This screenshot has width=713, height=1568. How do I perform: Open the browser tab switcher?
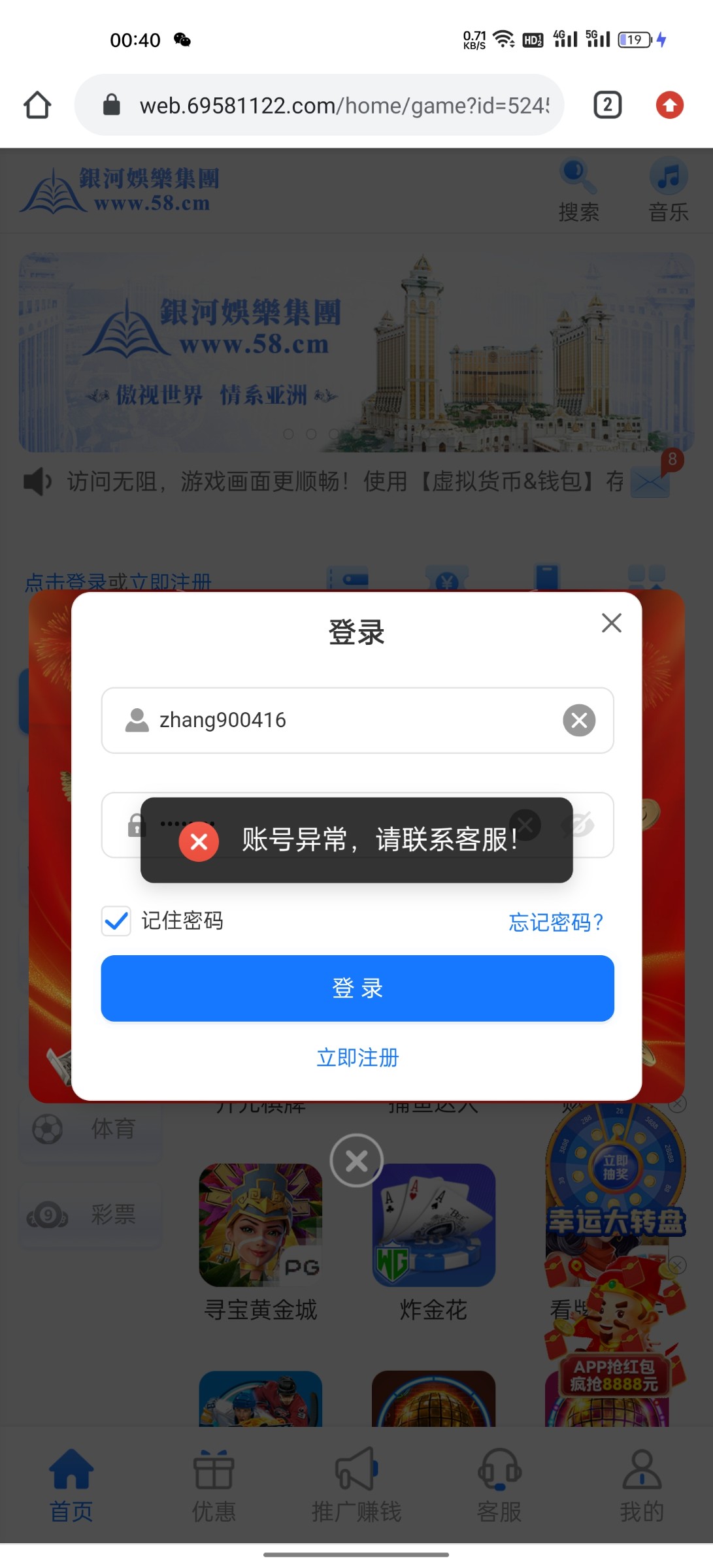[607, 105]
